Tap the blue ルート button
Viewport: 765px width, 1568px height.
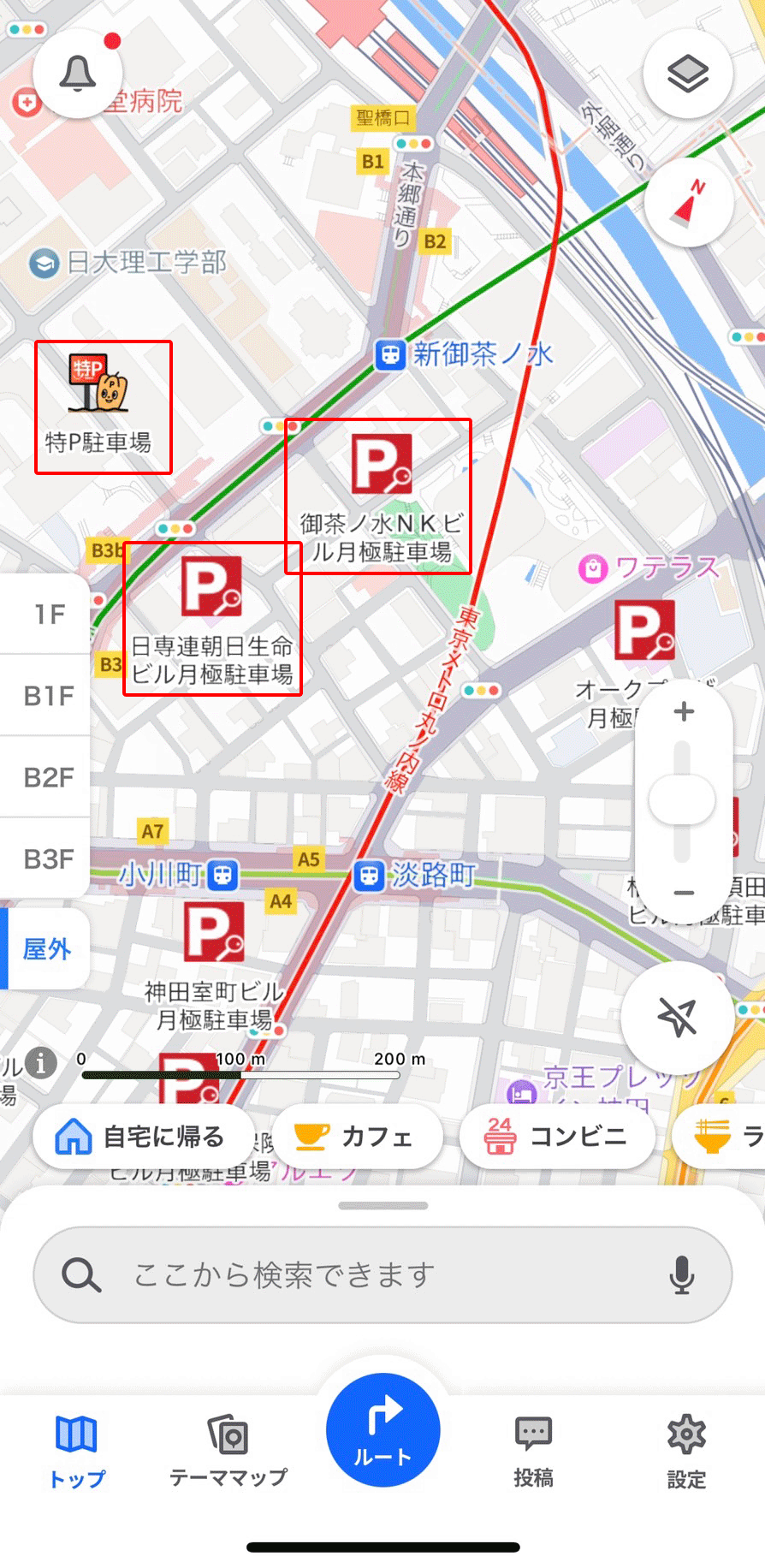click(x=382, y=1430)
